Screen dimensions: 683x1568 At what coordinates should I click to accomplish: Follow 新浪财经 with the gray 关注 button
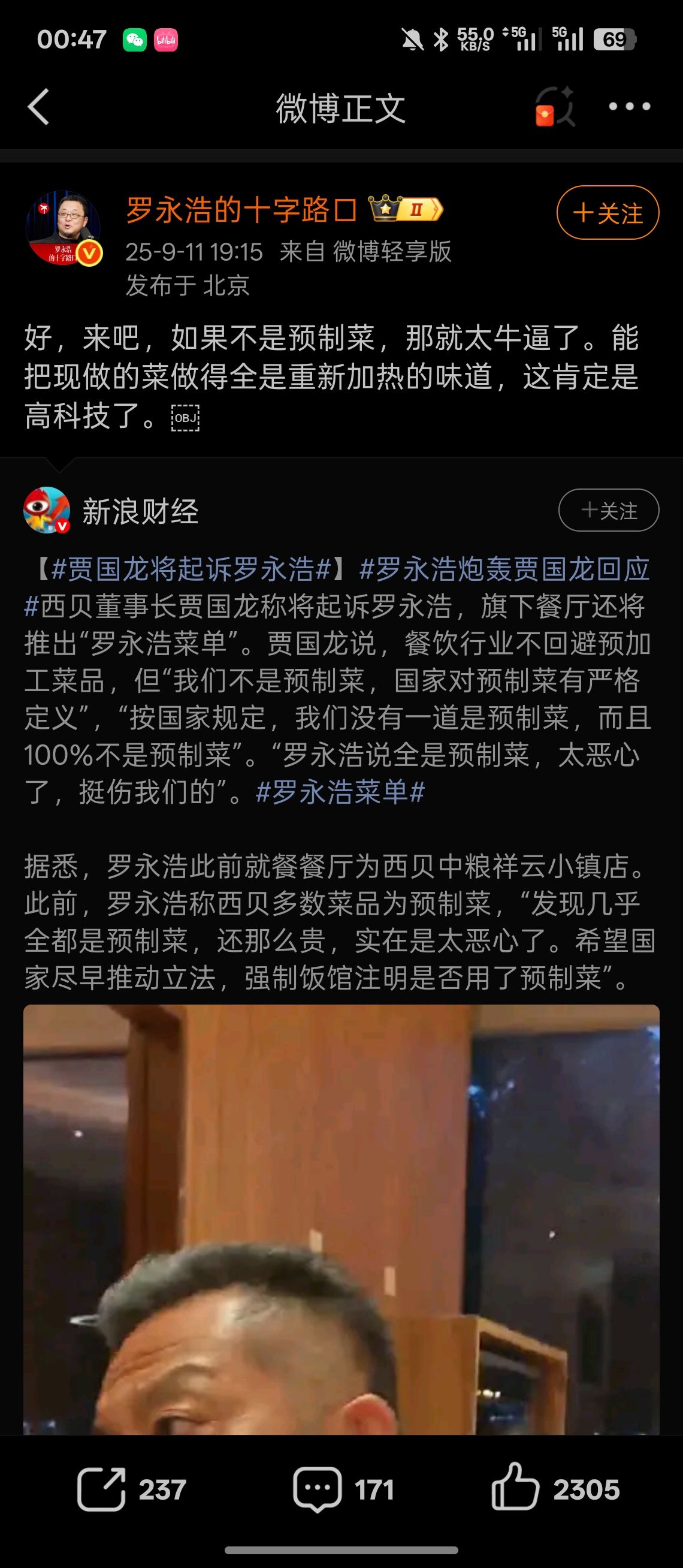608,510
